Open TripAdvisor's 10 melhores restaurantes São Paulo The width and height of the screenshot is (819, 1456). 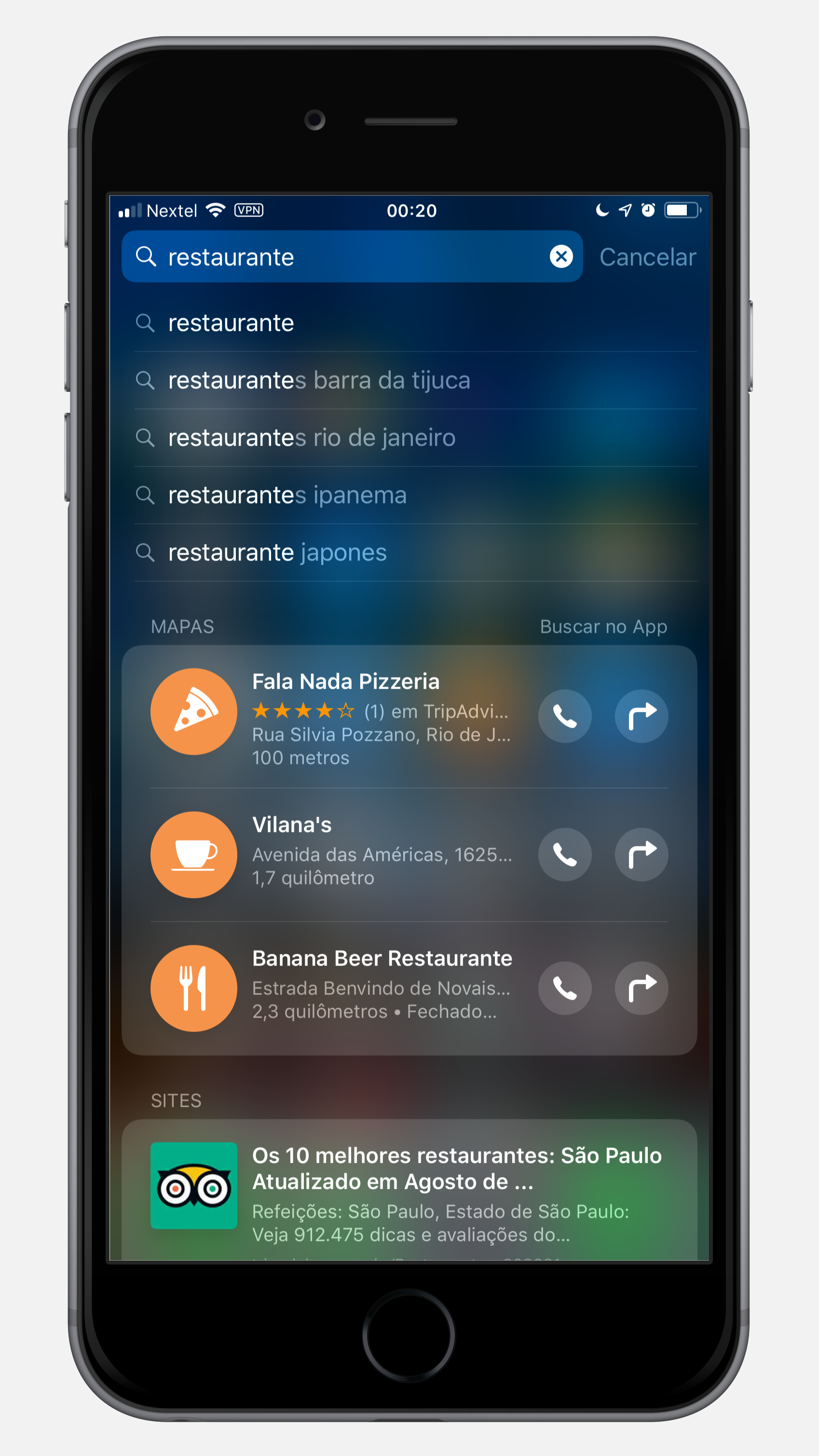(x=409, y=1193)
